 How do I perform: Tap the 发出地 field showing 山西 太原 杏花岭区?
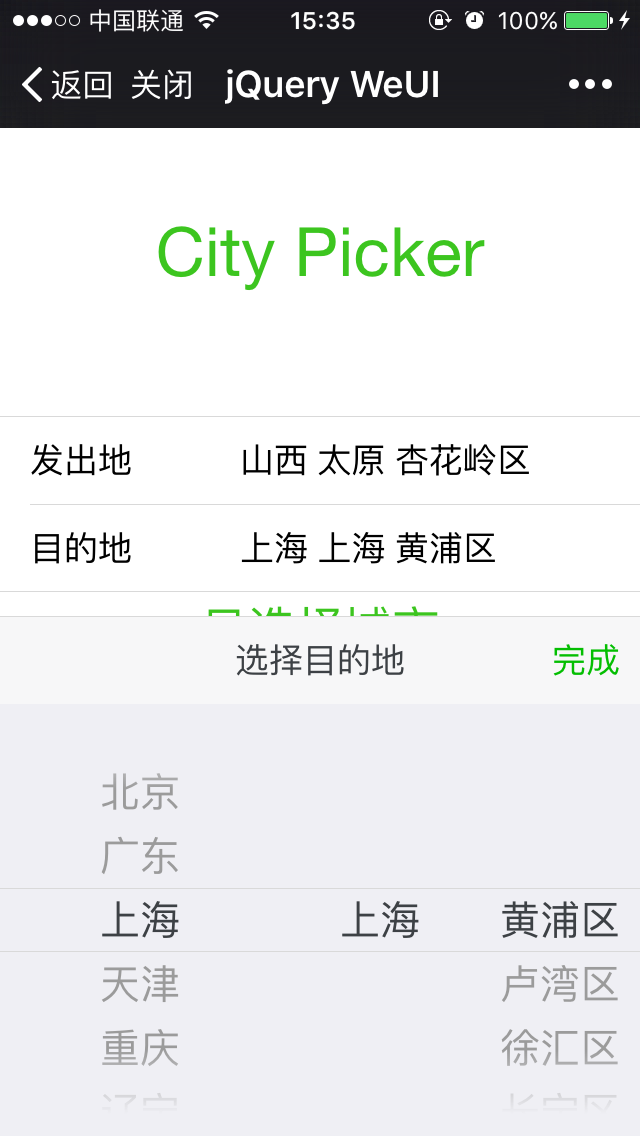tap(385, 461)
